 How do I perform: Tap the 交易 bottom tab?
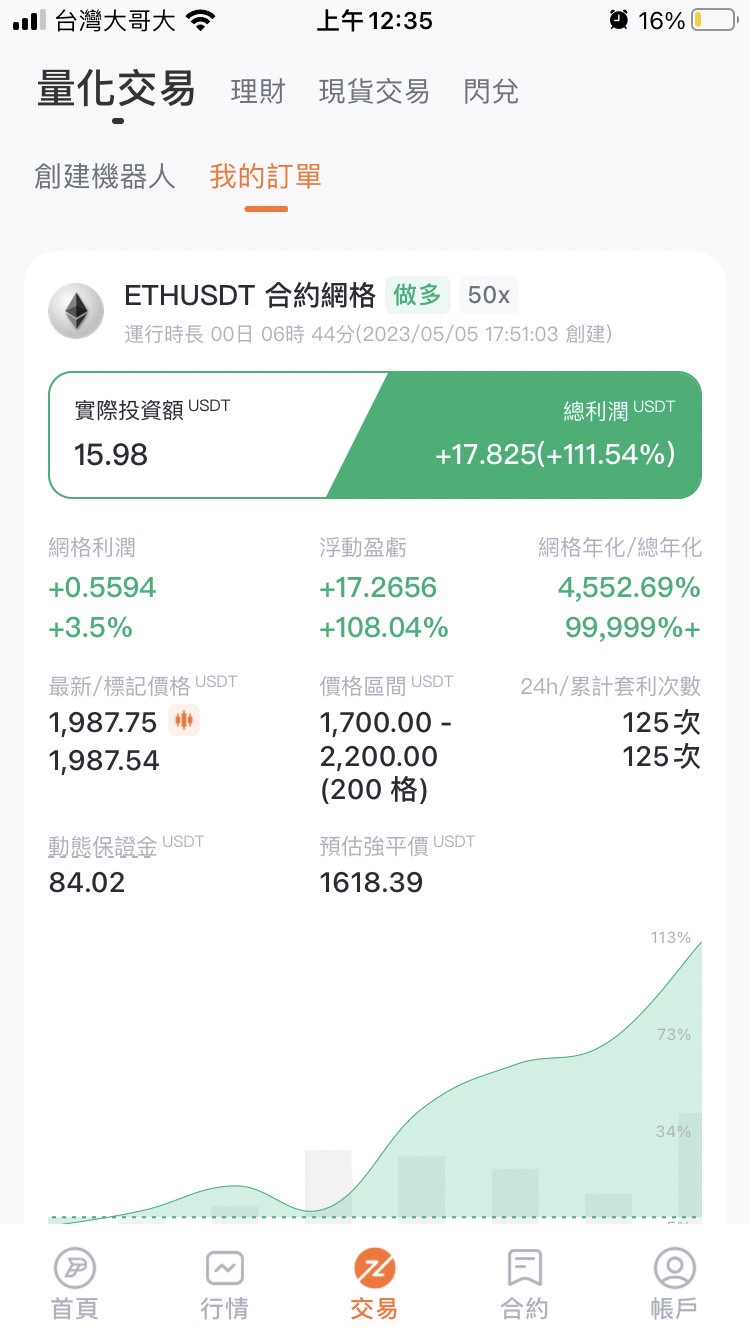click(x=375, y=1283)
